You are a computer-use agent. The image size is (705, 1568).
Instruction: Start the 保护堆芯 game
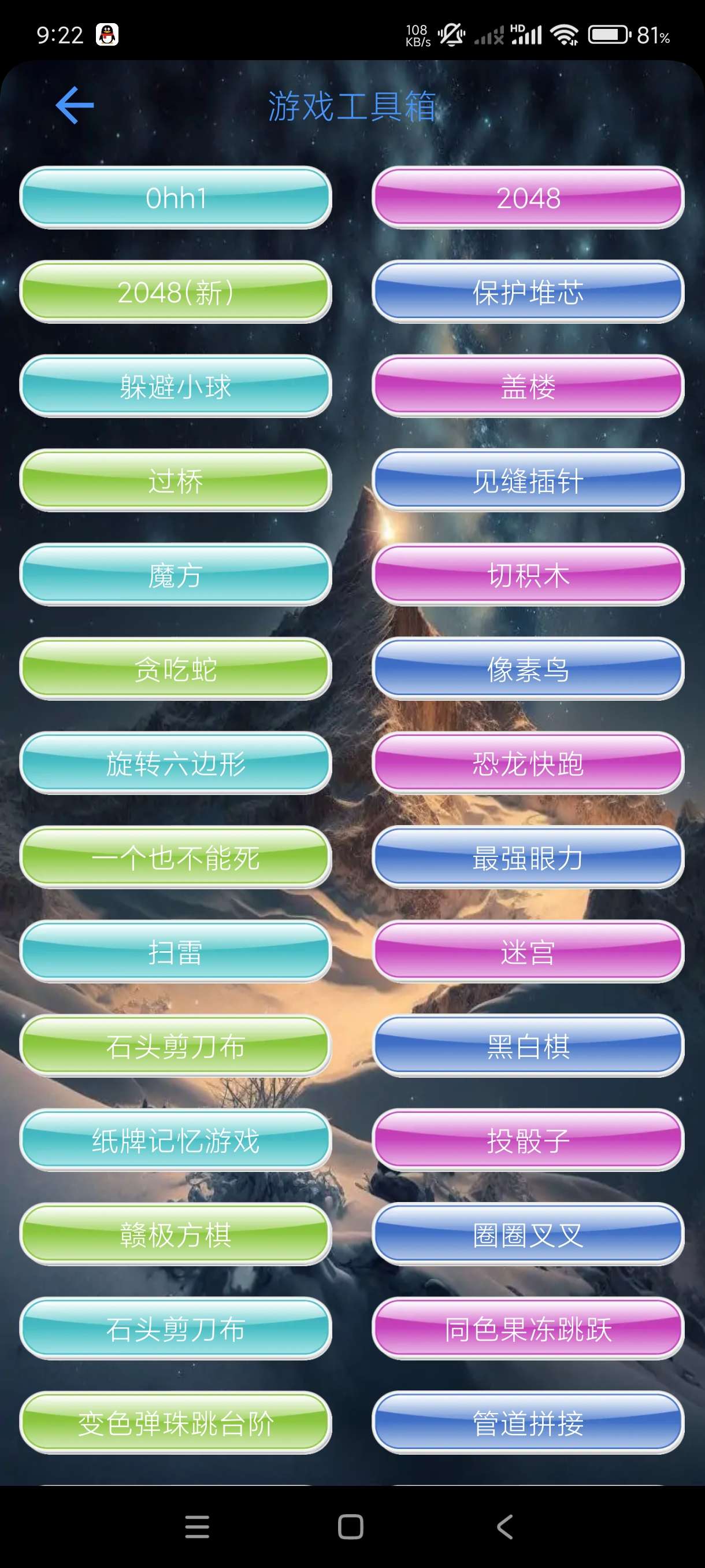point(528,292)
